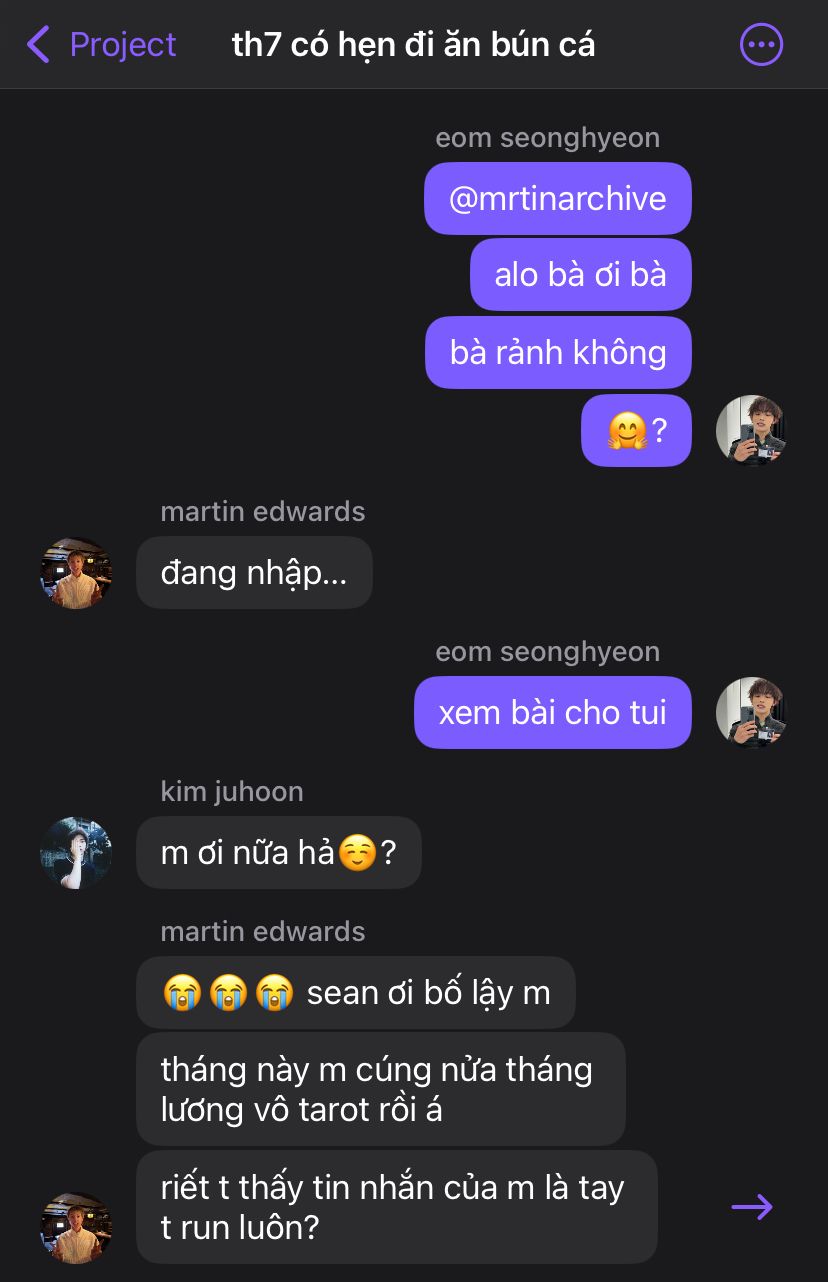Open the more options menu
This screenshot has width=828, height=1282.
[x=761, y=45]
